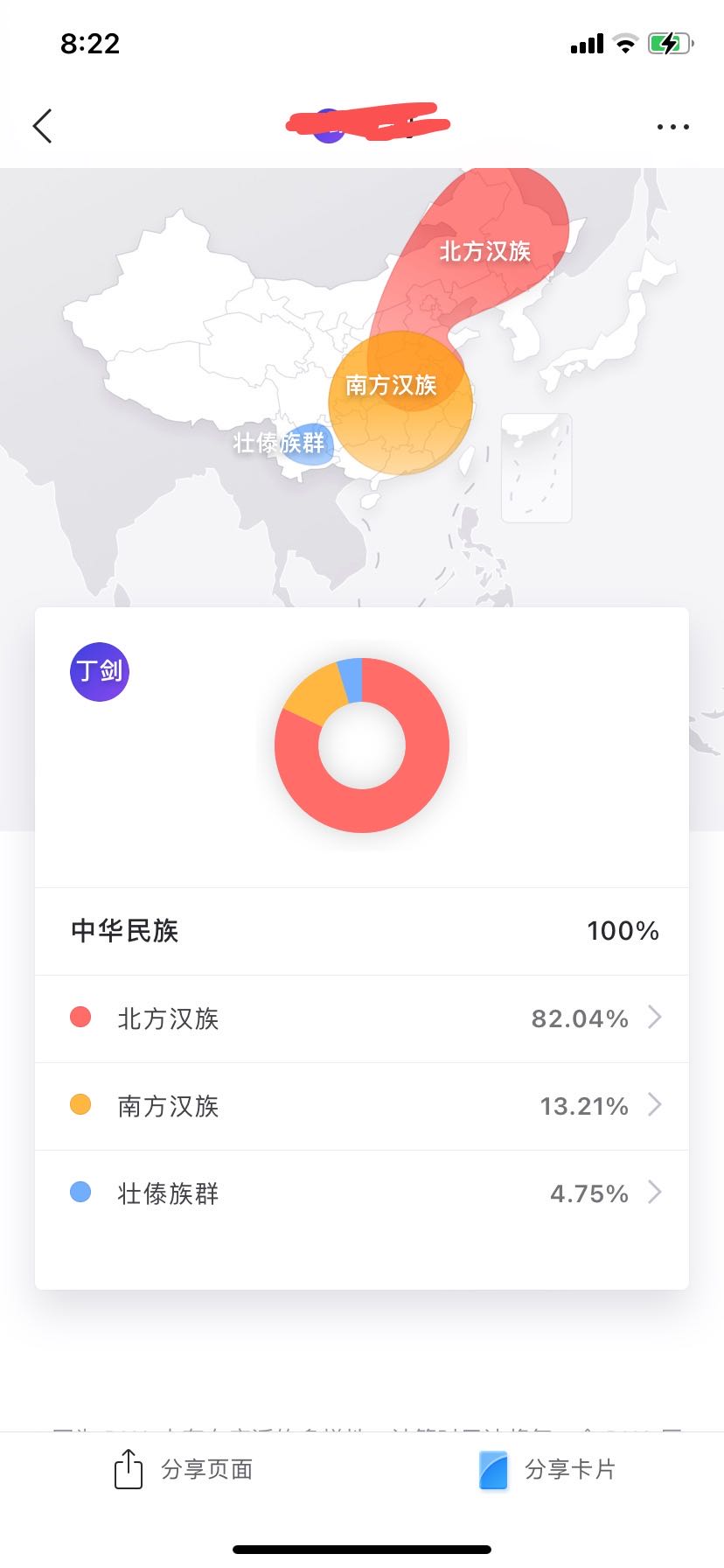
Task: Open 壮傣族群 4.75% details
Action: (x=362, y=1193)
